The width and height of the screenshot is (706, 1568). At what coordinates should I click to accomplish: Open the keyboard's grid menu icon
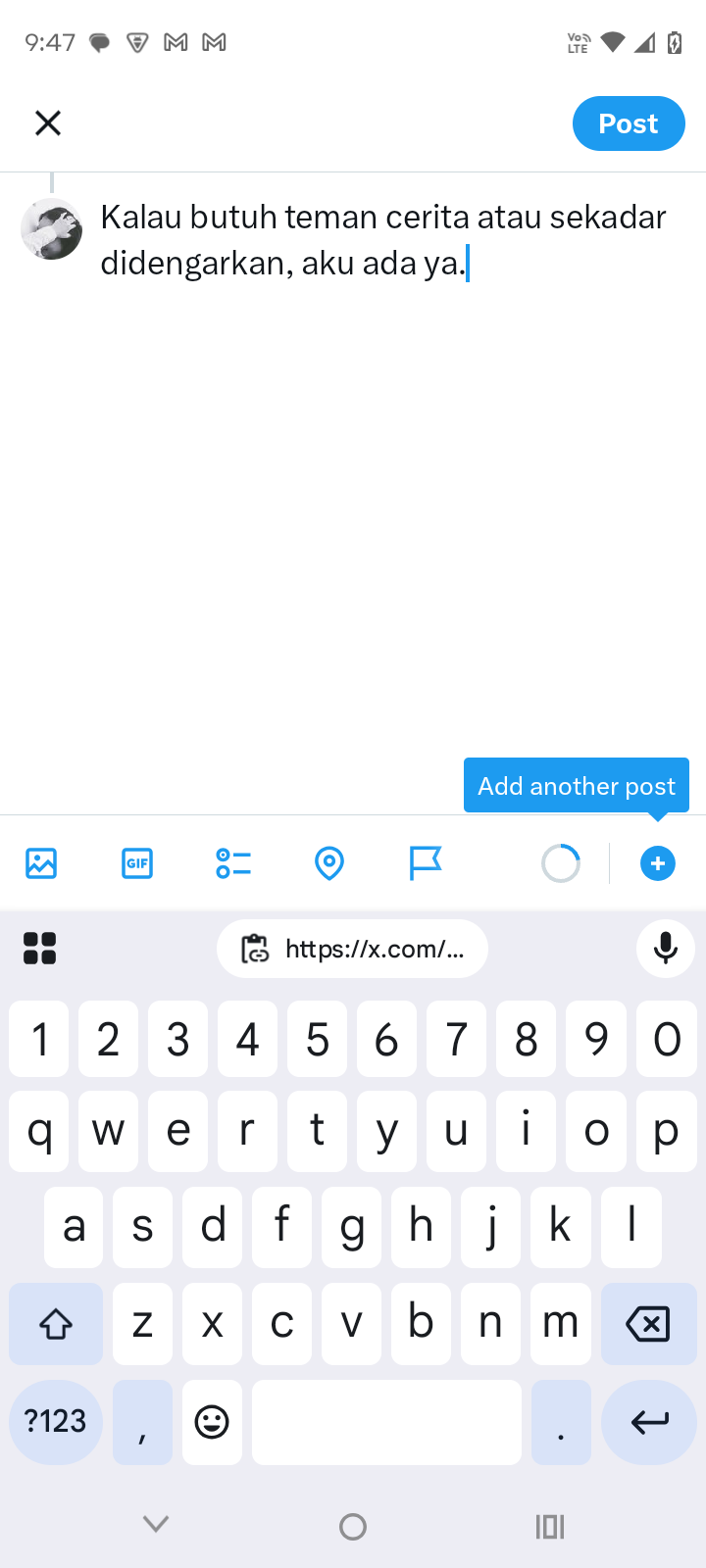(39, 949)
